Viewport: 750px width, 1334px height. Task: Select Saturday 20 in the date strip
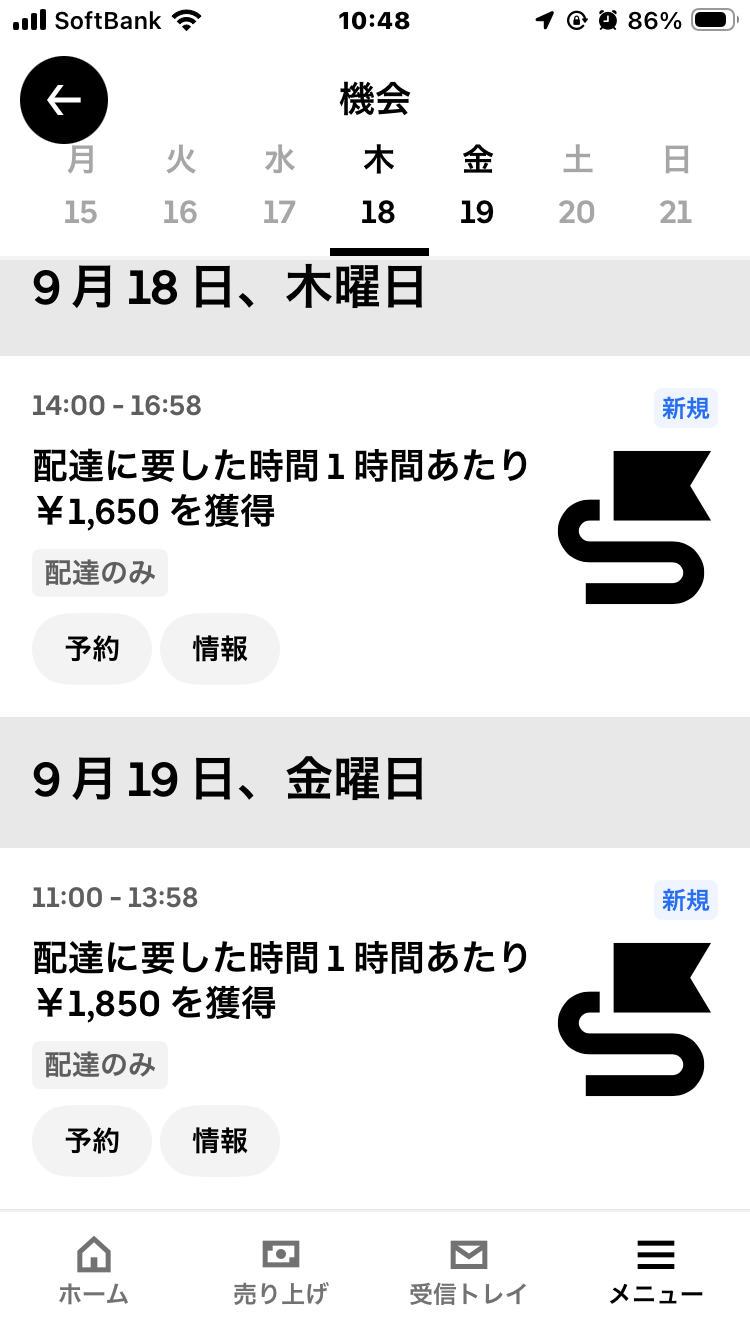577,186
